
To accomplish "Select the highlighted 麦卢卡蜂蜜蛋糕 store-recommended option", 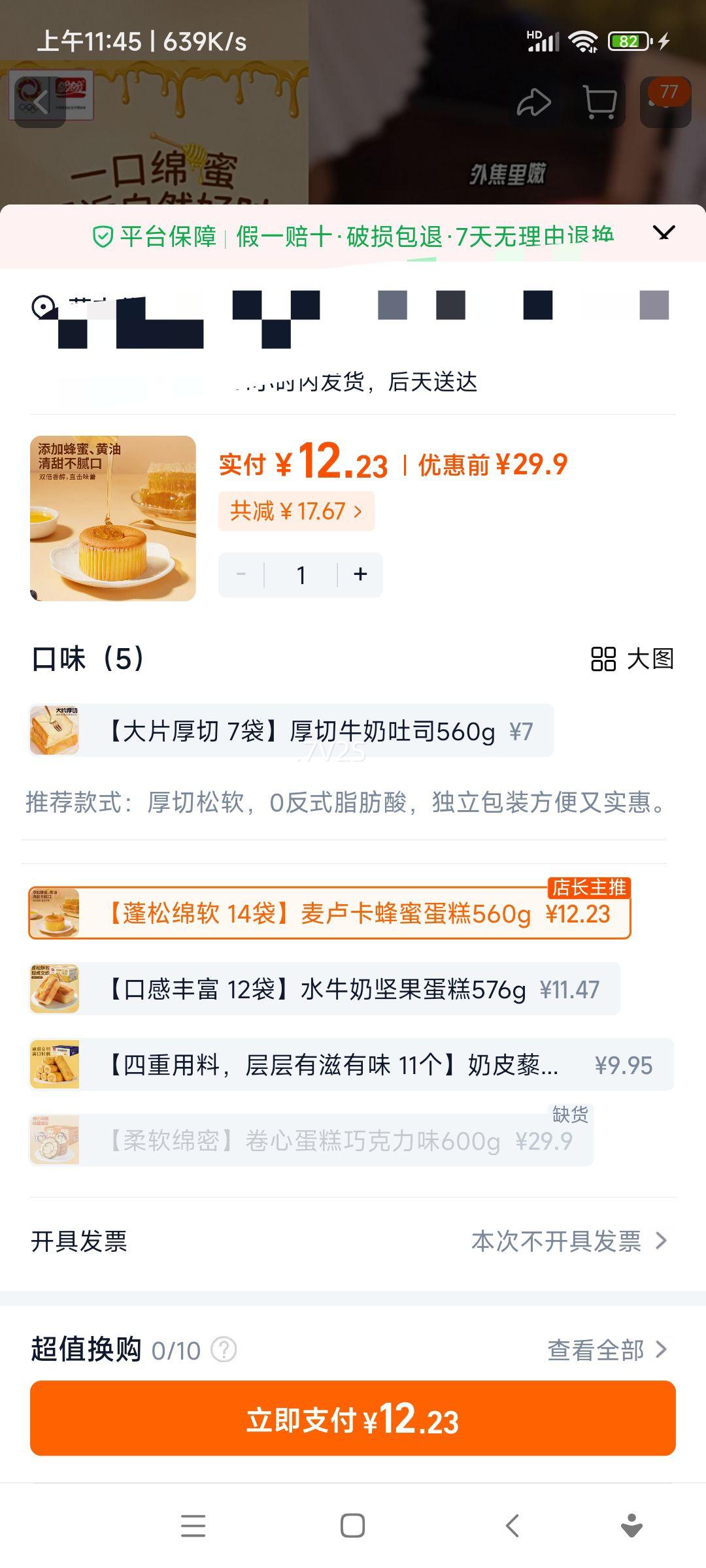I will click(x=327, y=914).
